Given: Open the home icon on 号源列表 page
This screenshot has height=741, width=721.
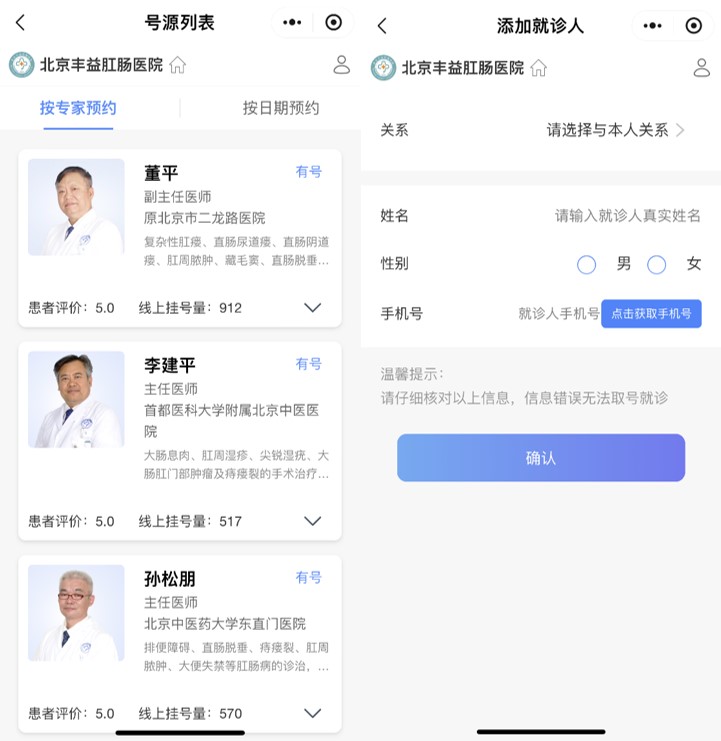Looking at the screenshot, I should pyautogui.click(x=178, y=65).
